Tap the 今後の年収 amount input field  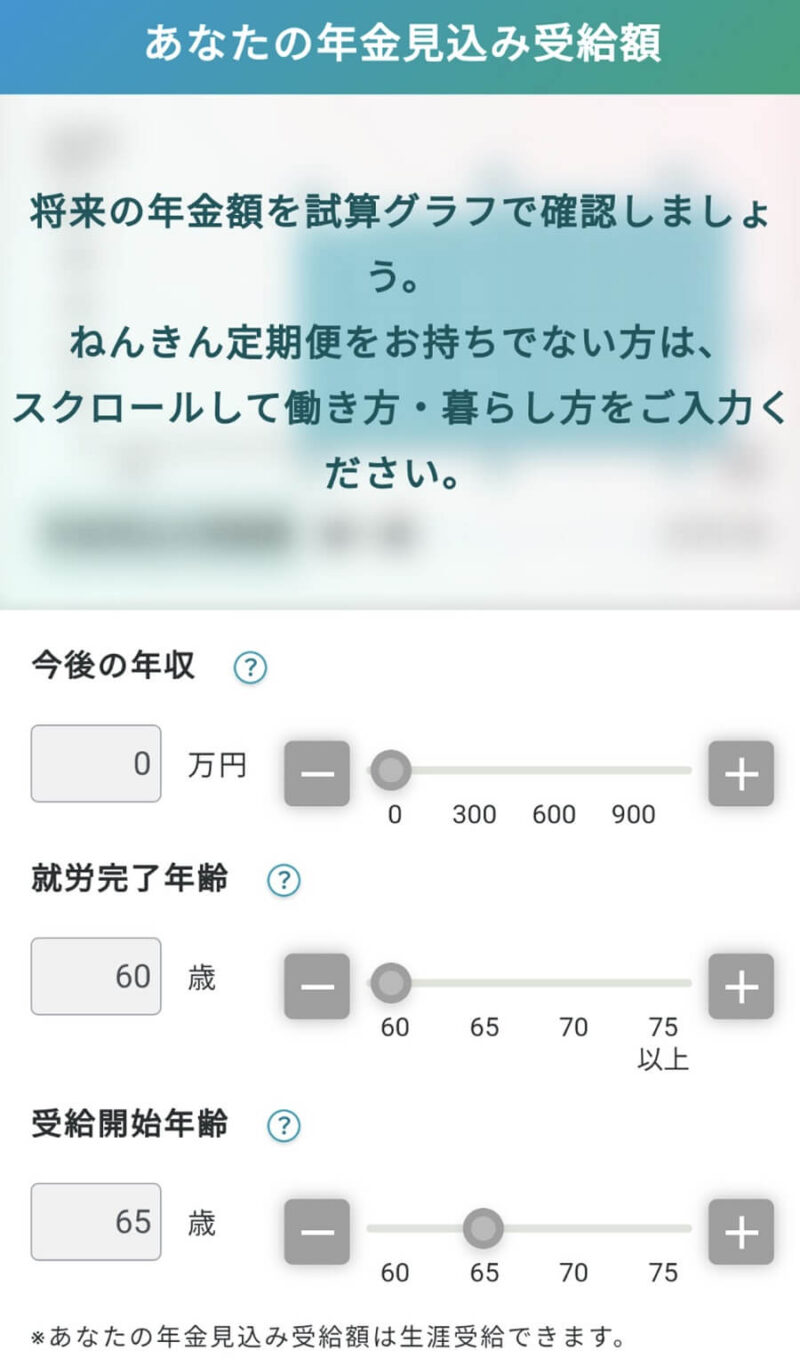coord(96,764)
